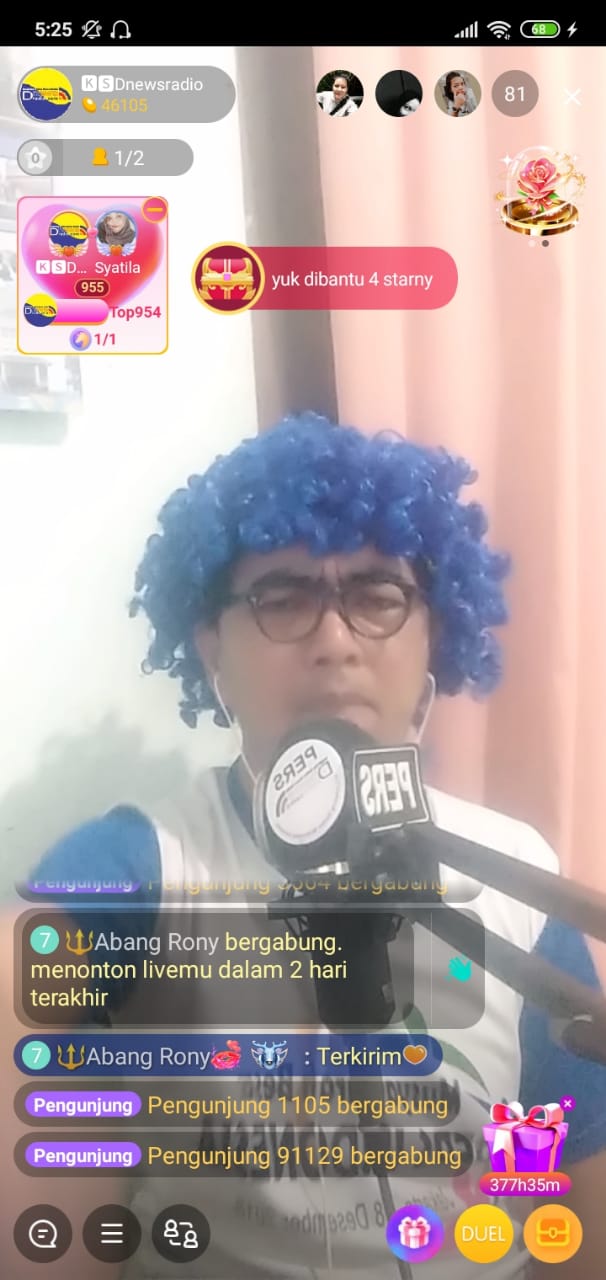
Task: Open the 1/2 guardian pill
Action: coord(105,158)
